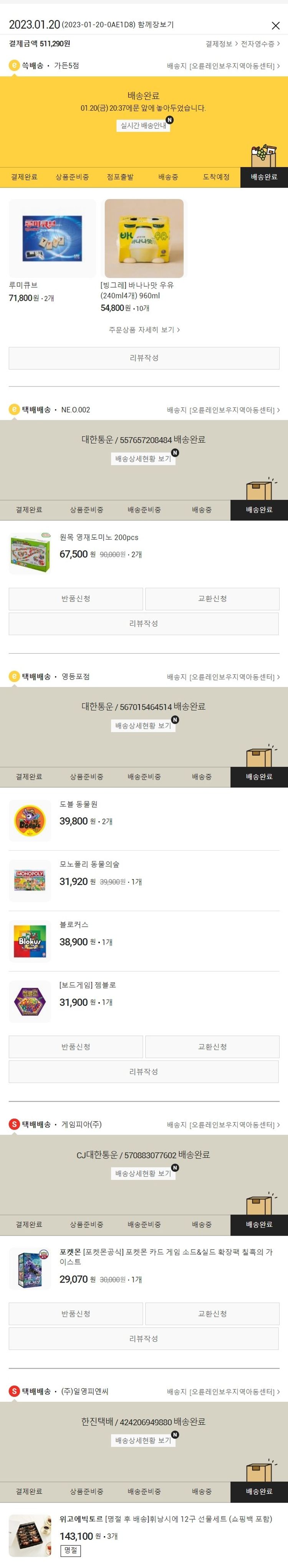Request exchange for 원목 영재도미노
Viewport: 288px width, 1568px height.
[x=212, y=599]
